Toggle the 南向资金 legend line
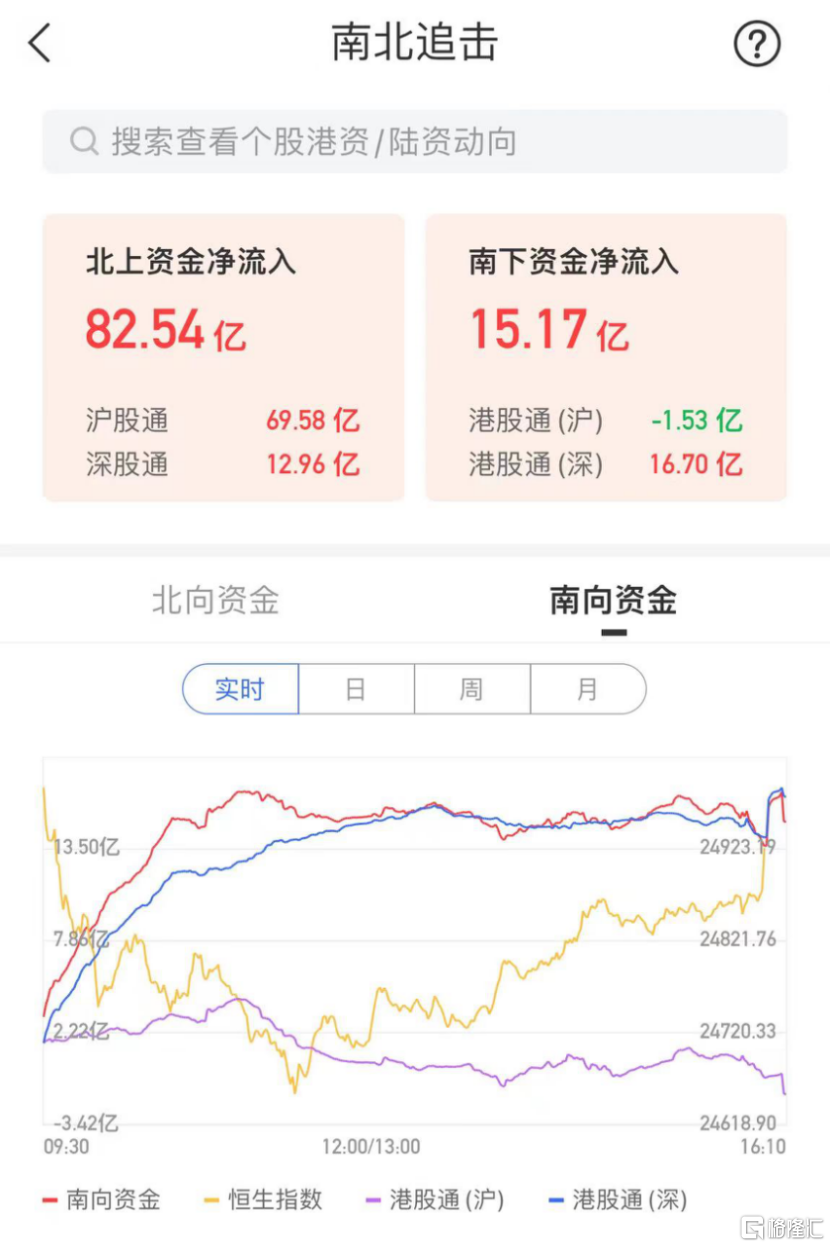830x1247 pixels. click(x=101, y=1199)
